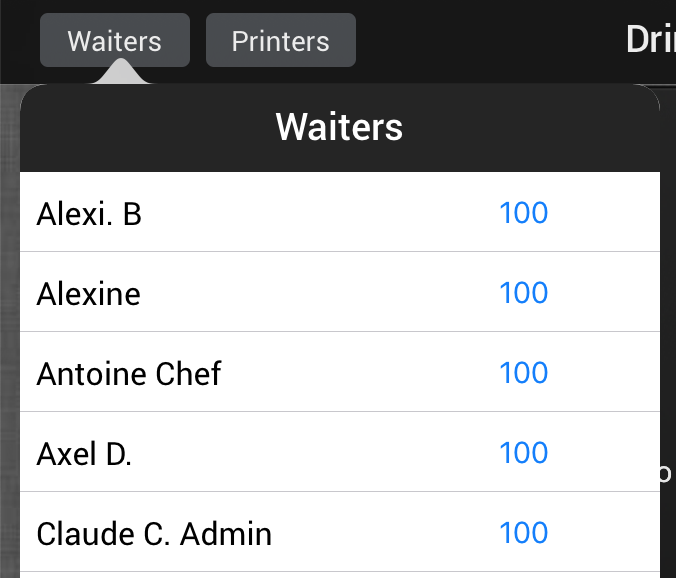Open Antoine Chef's entry
This screenshot has width=676, height=578.
[340, 373]
